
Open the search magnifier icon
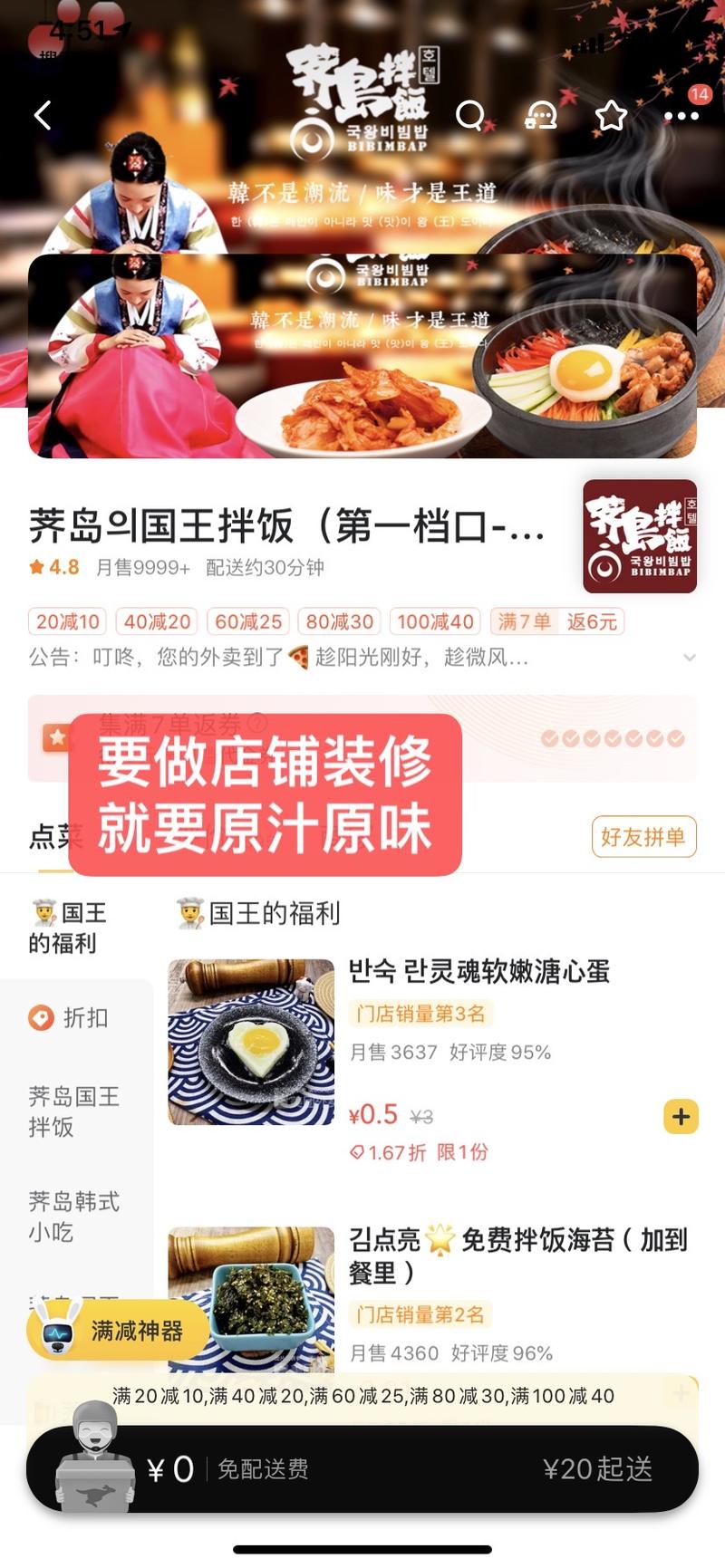coord(470,116)
